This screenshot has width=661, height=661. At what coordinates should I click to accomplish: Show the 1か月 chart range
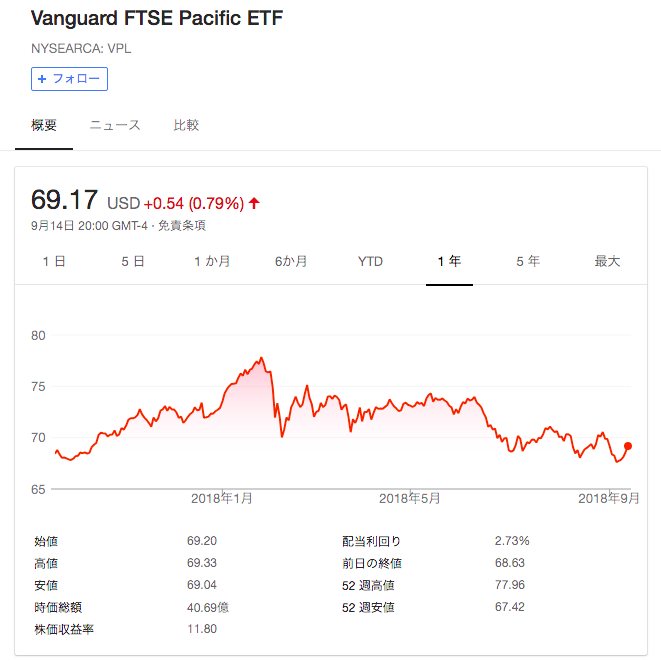(x=212, y=261)
